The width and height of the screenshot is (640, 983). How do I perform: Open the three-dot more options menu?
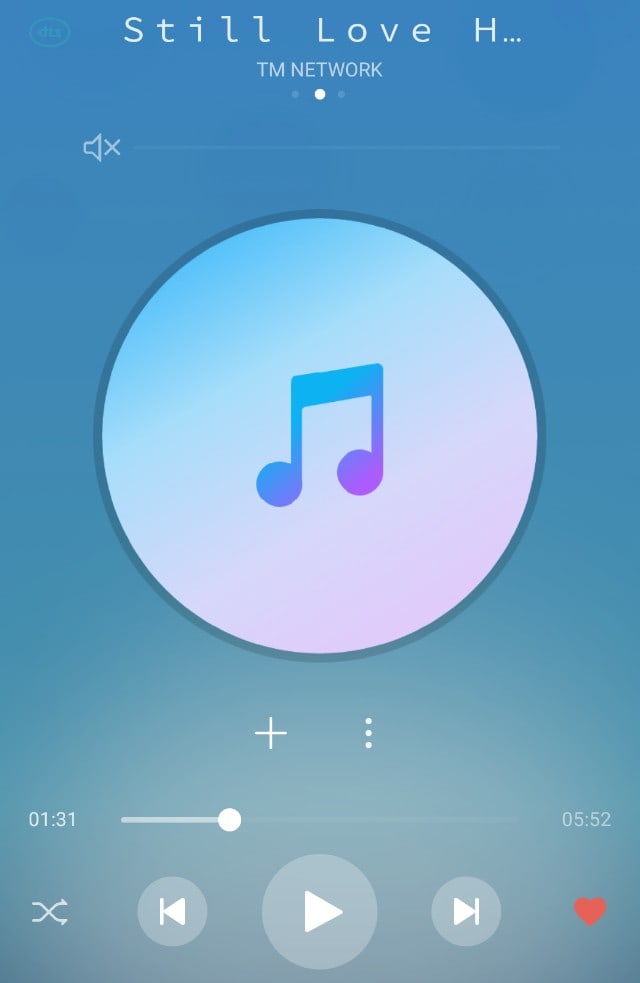pyautogui.click(x=369, y=733)
